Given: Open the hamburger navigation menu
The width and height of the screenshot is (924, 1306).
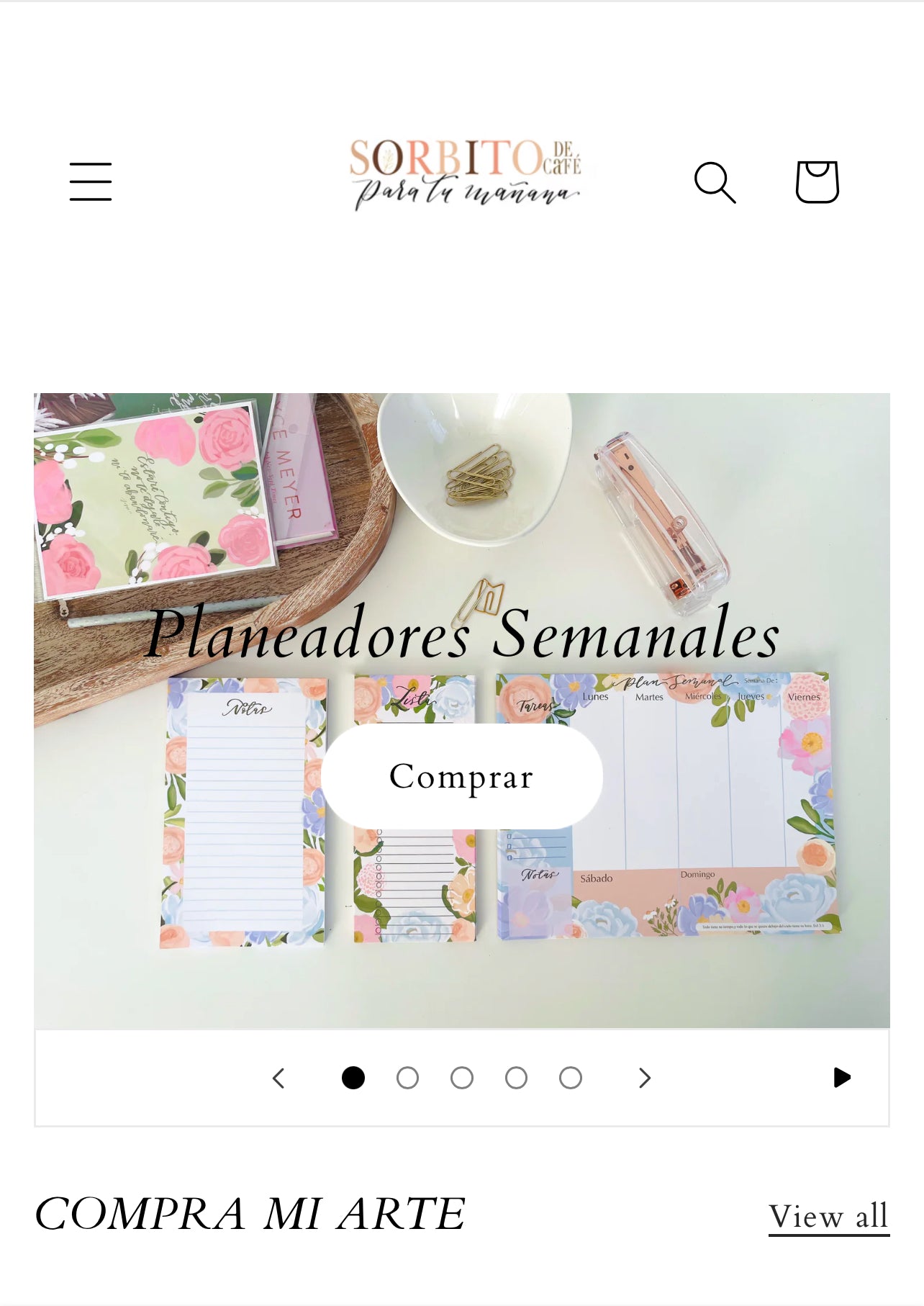Looking at the screenshot, I should point(91,181).
